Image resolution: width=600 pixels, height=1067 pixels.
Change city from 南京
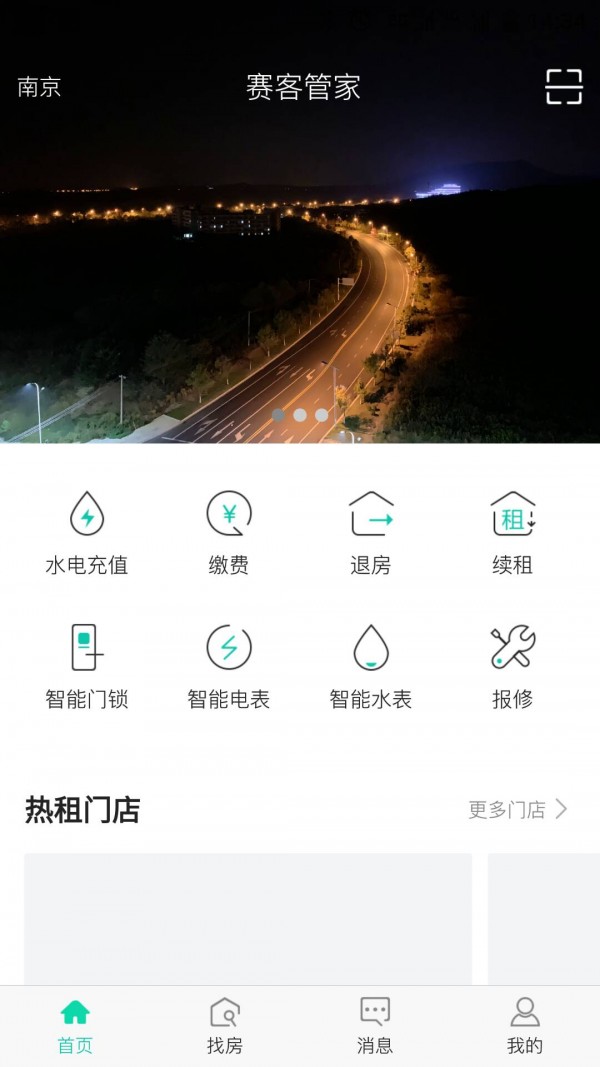[39, 87]
